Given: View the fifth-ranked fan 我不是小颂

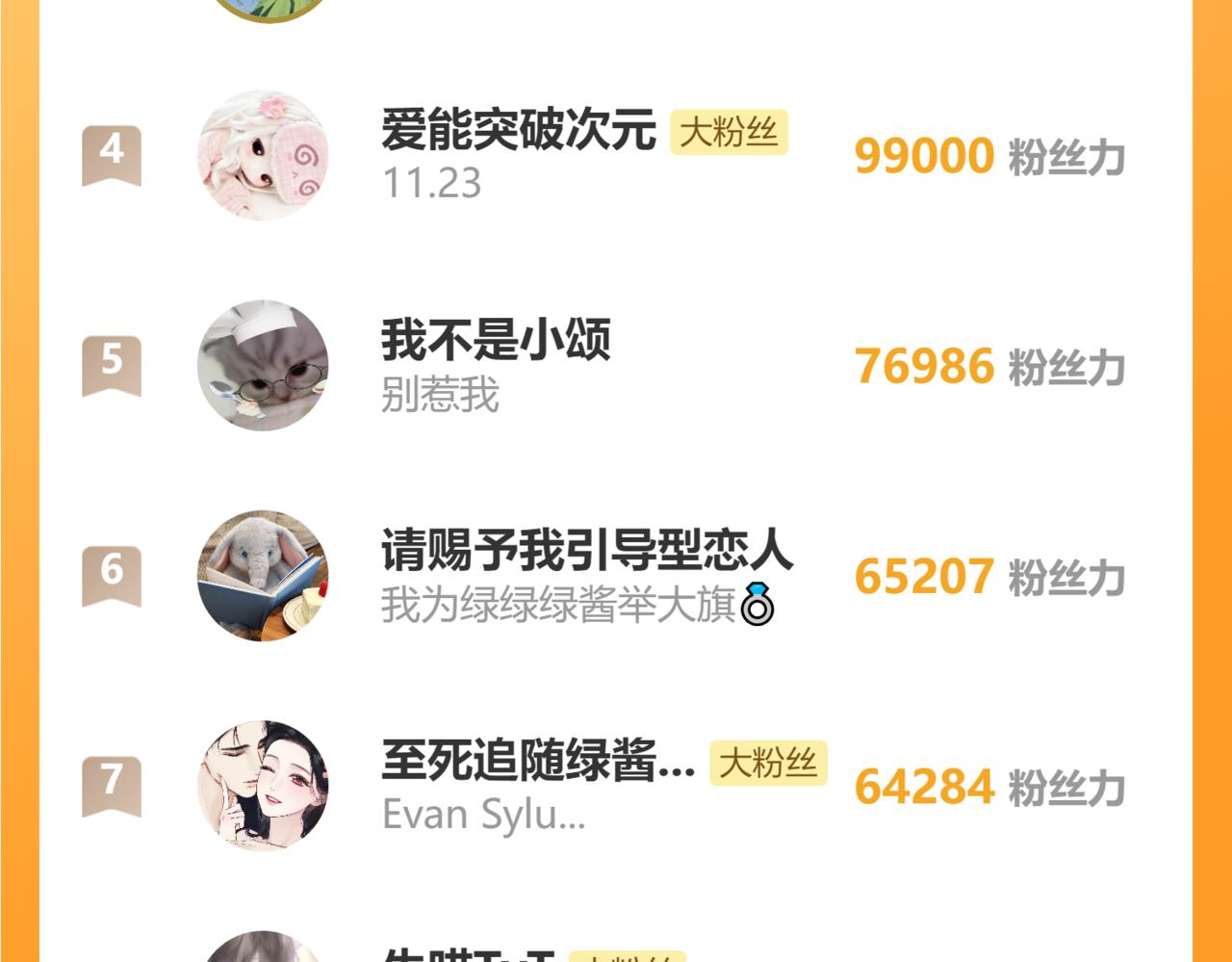Looking at the screenshot, I should pos(495,341).
